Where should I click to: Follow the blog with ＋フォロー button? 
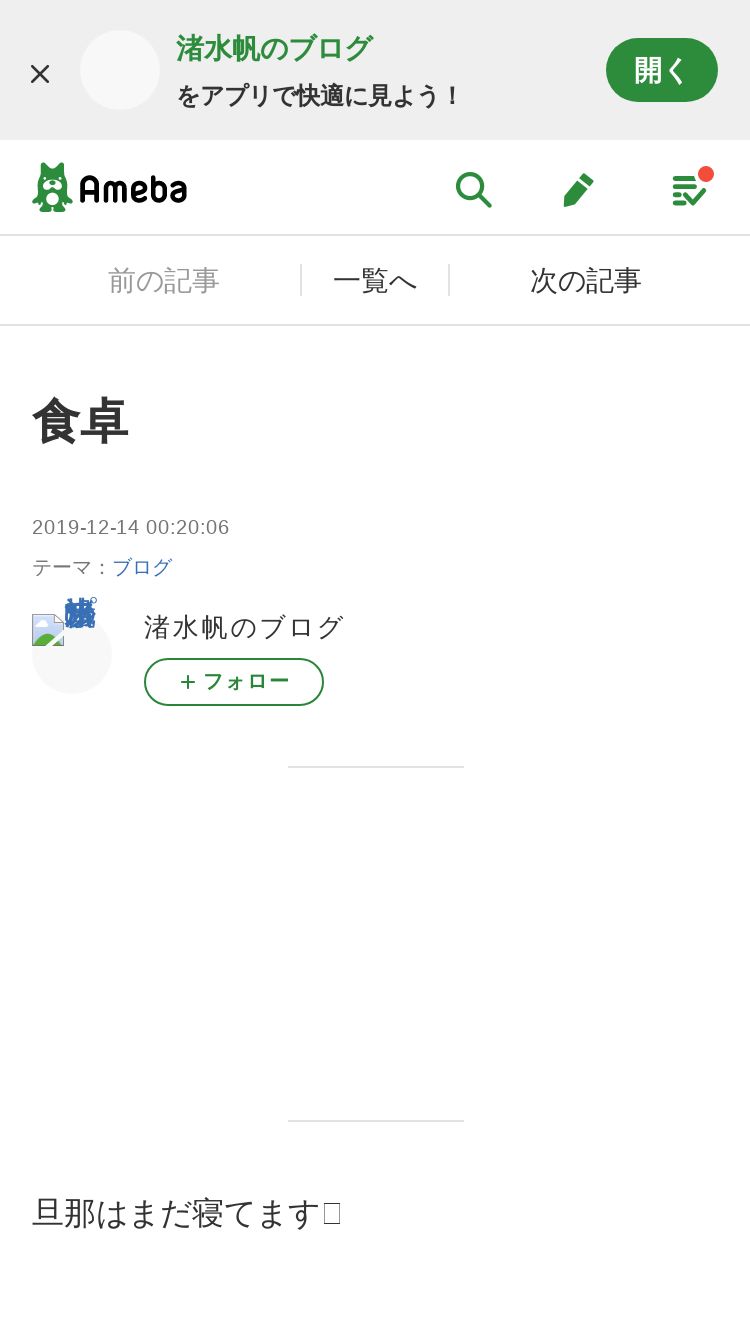[234, 682]
